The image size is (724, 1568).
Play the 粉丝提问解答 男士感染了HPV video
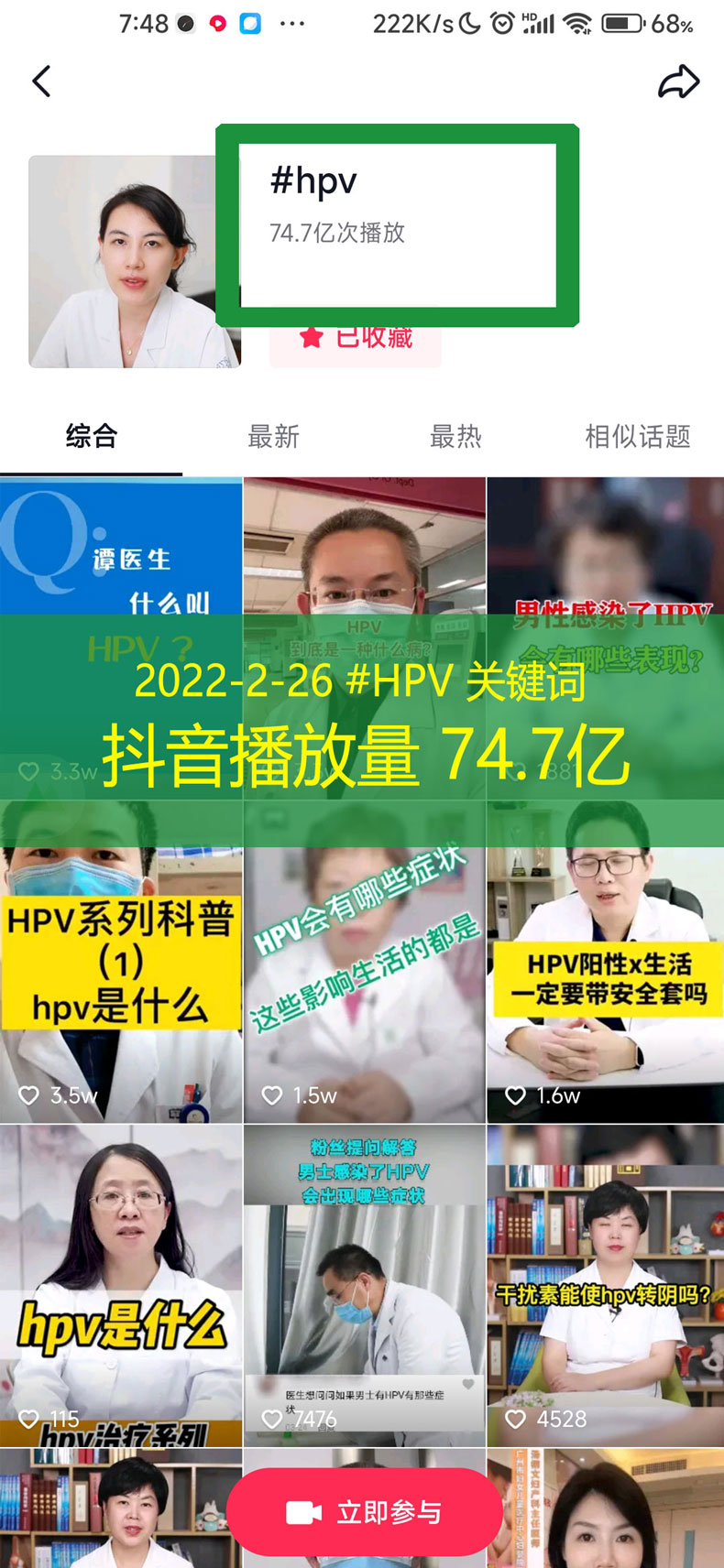[x=364, y=1282]
